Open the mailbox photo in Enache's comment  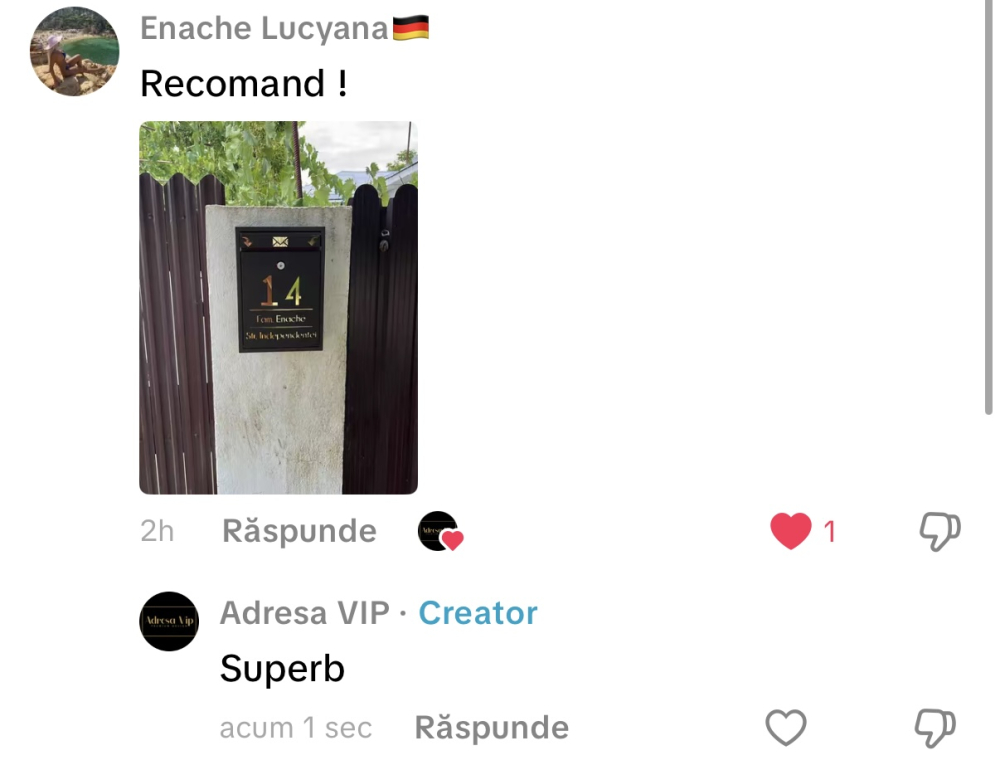tap(278, 308)
